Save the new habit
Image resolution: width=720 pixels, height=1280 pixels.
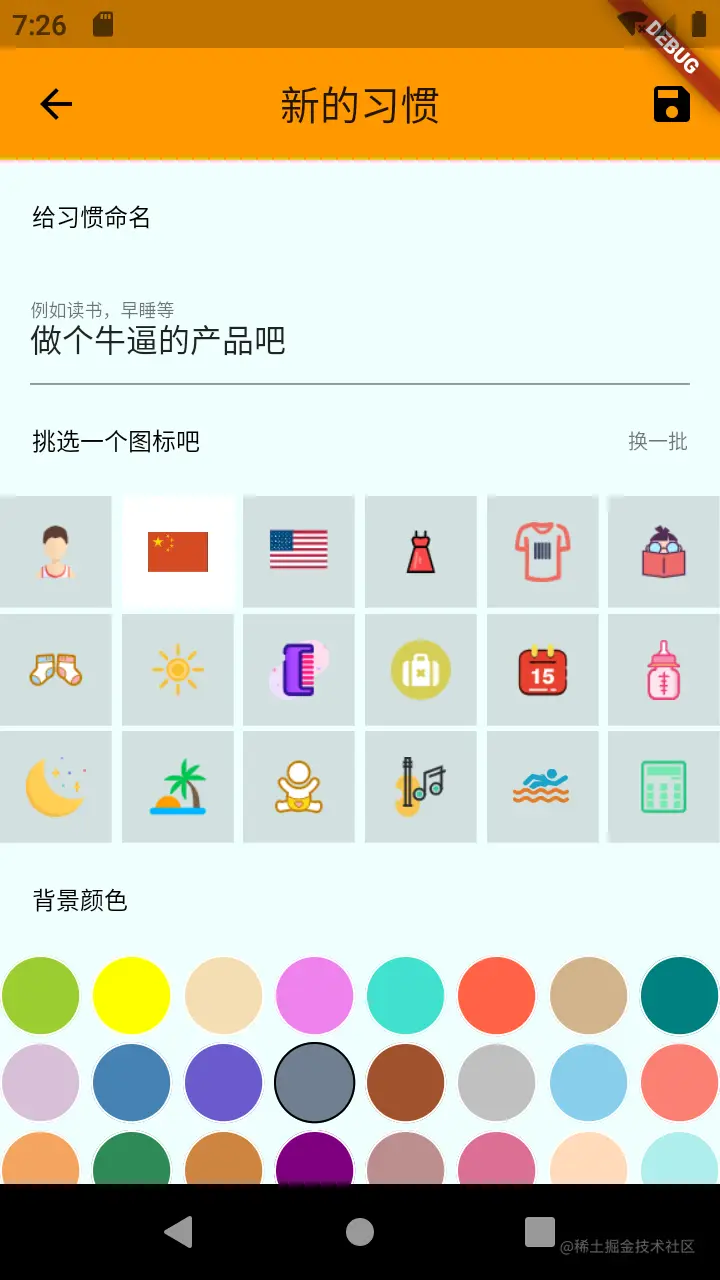click(x=671, y=104)
